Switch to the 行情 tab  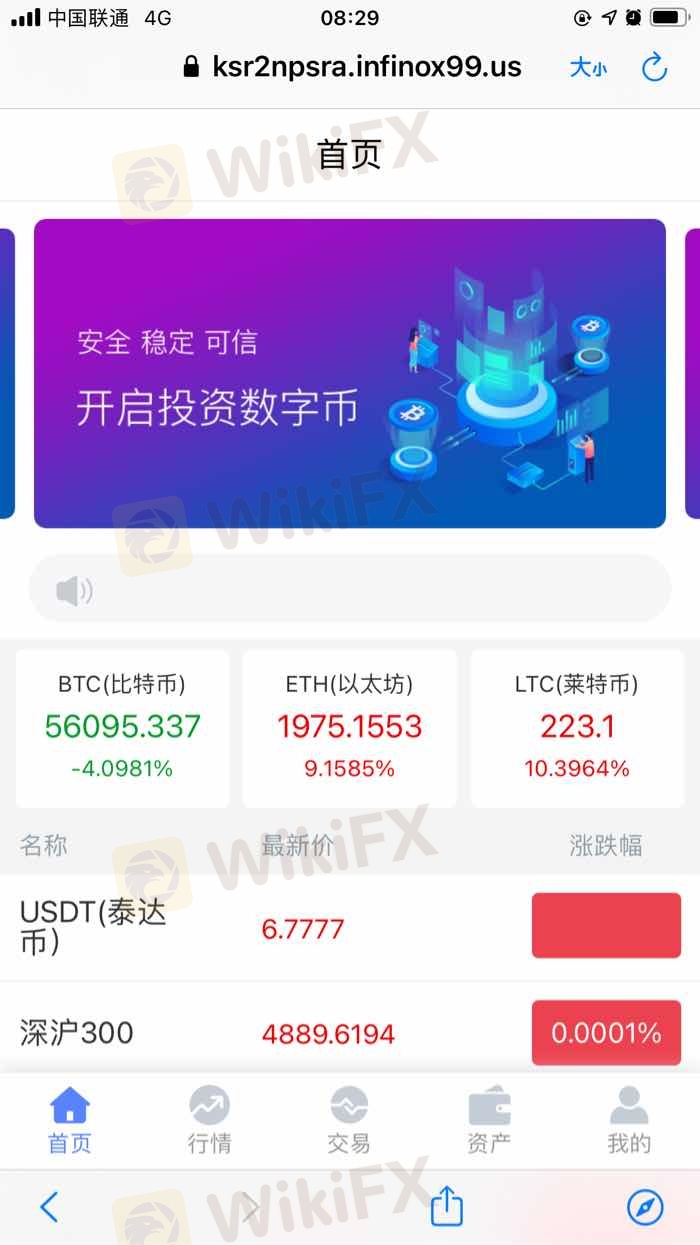pos(209,1120)
